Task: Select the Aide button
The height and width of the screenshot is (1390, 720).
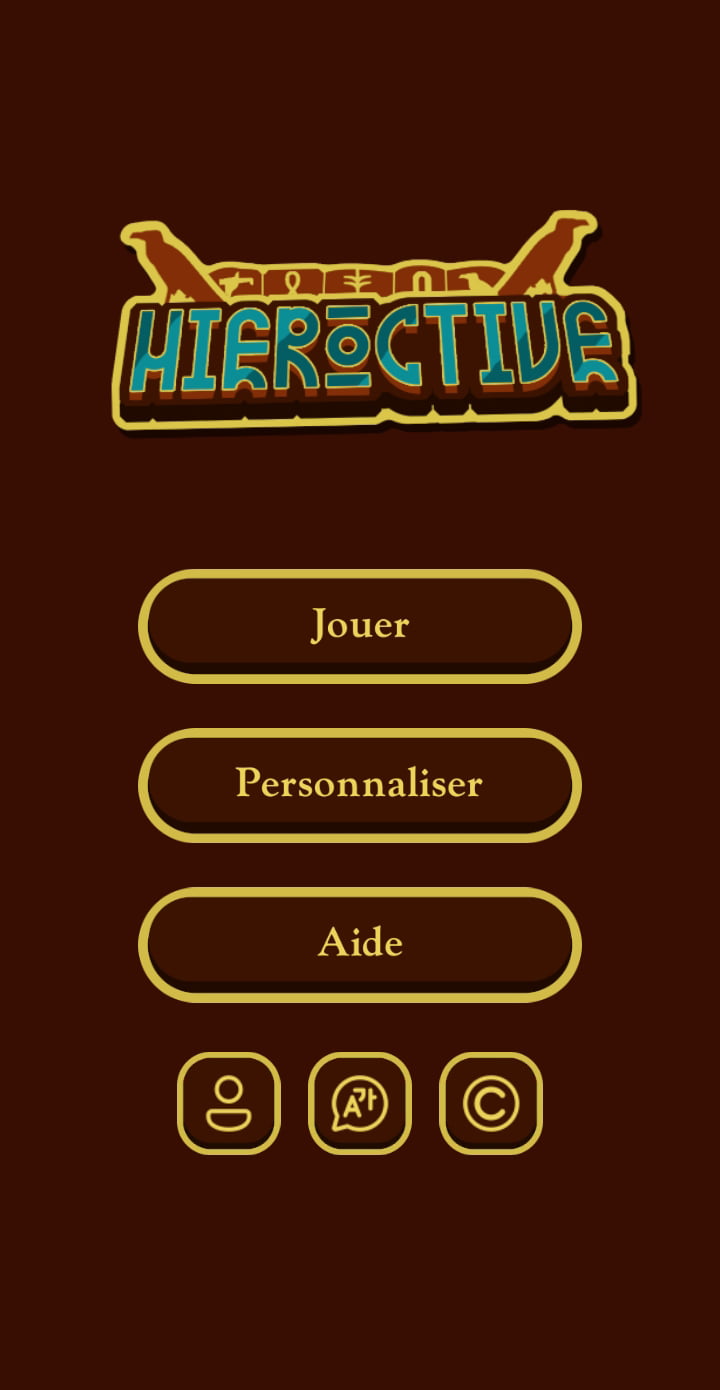Action: coord(360,943)
